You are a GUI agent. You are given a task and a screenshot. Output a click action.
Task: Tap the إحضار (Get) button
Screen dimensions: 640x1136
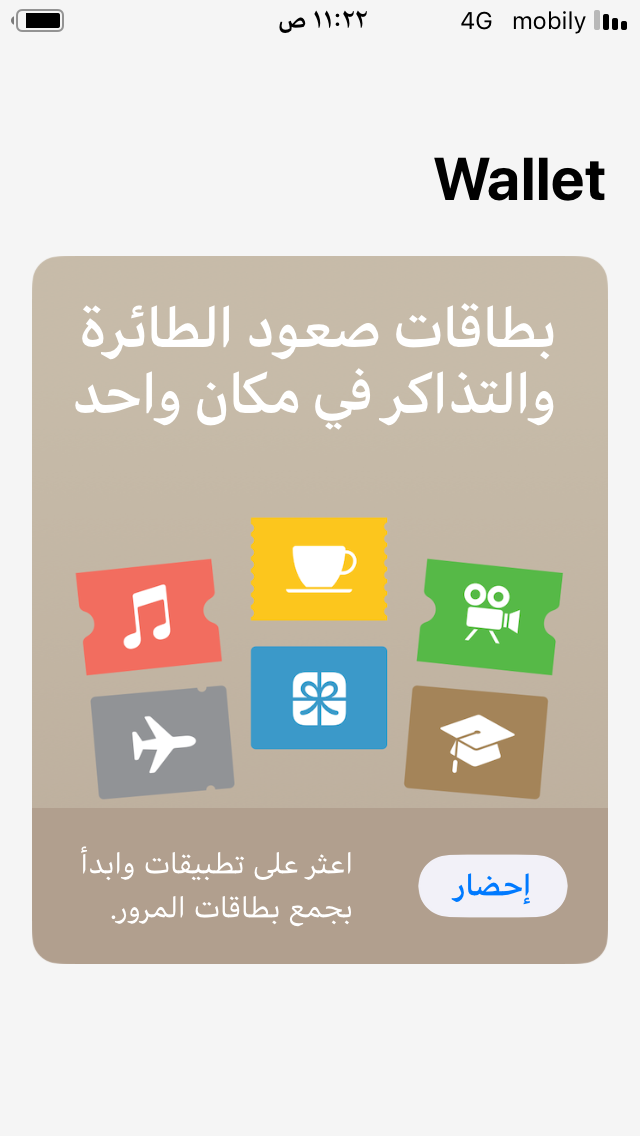pyautogui.click(x=492, y=886)
